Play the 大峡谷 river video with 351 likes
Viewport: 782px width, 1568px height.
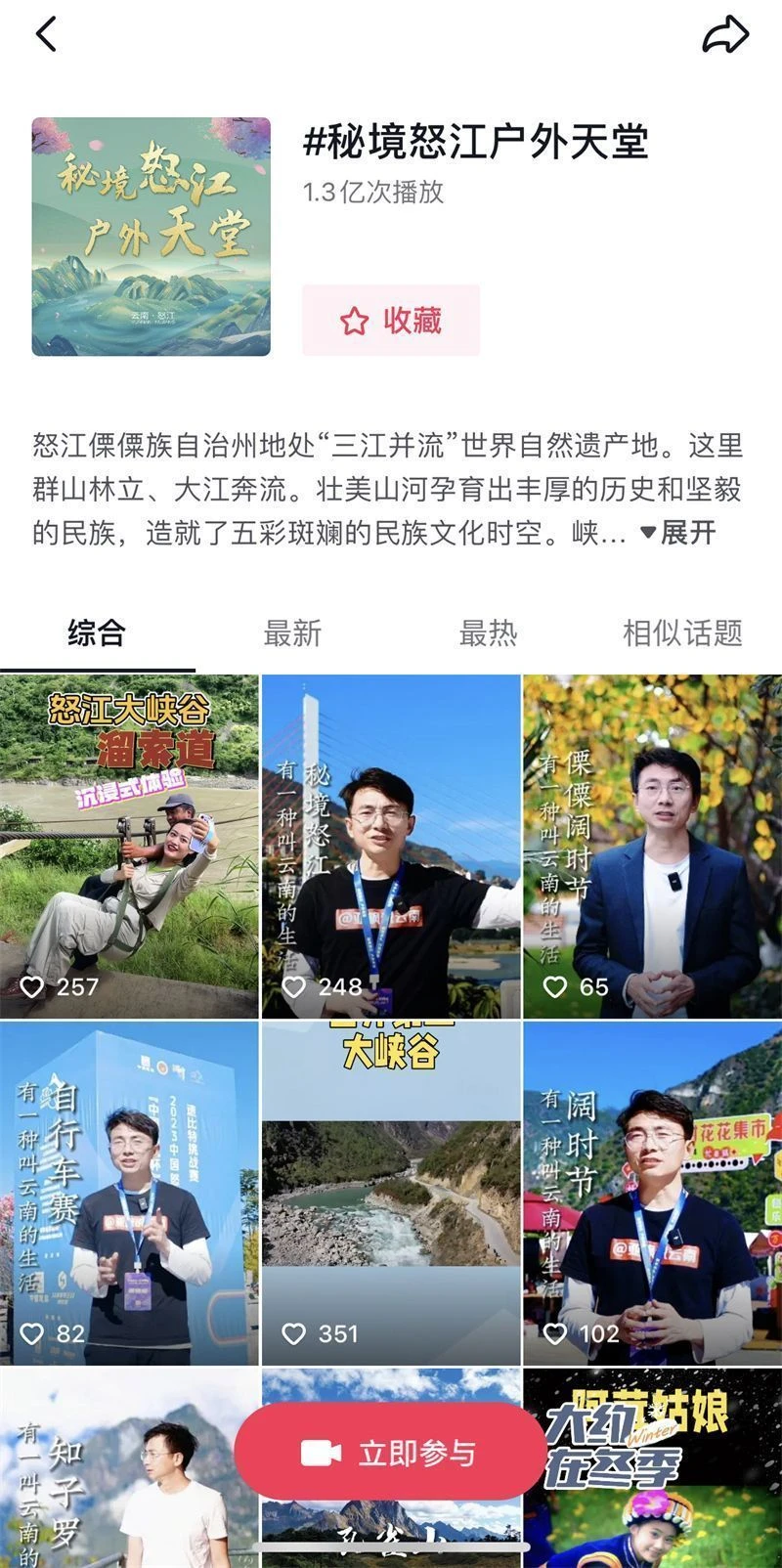tap(391, 1193)
